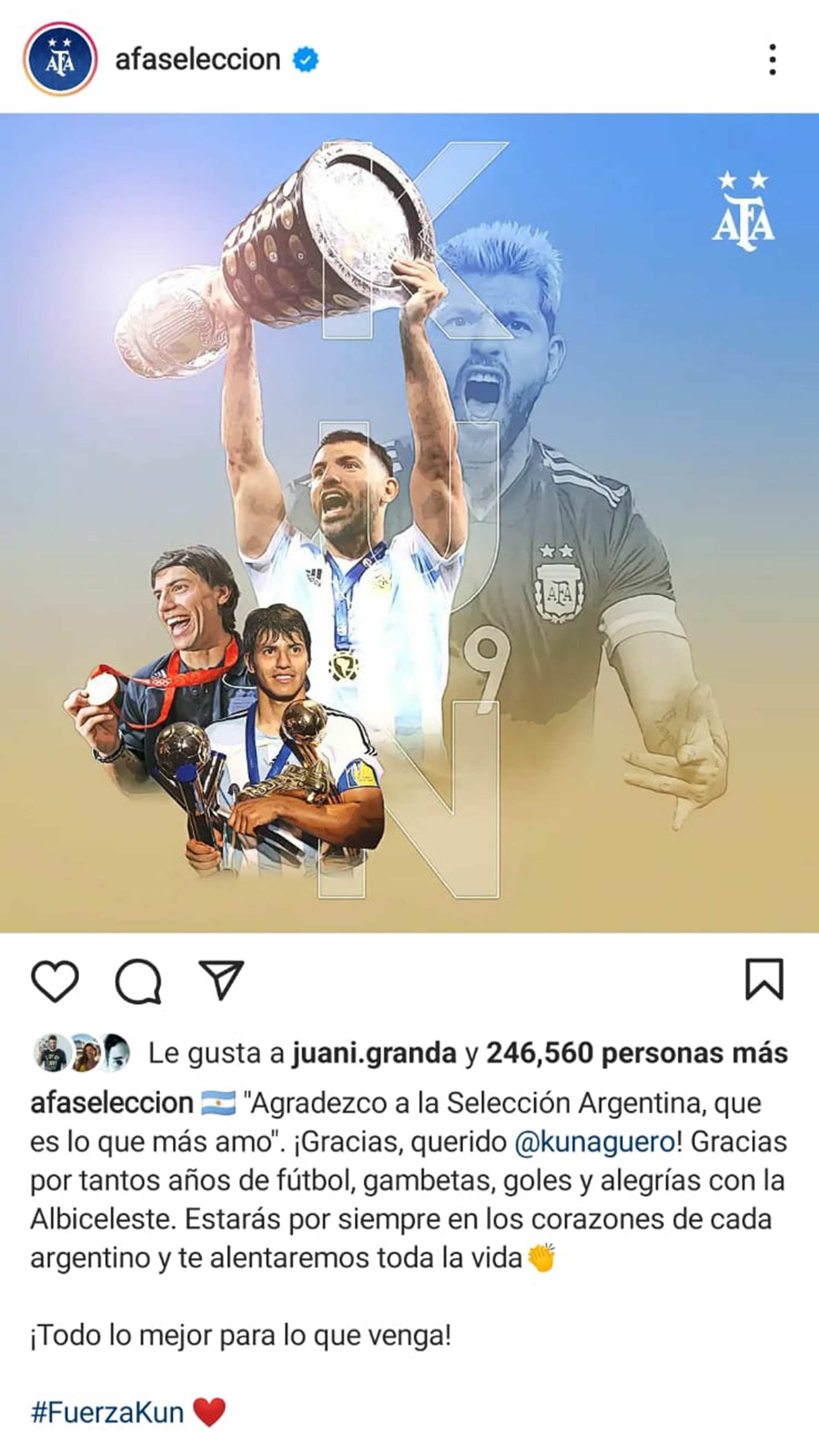Viewport: 819px width, 1456px height.
Task: View juani.granda's profile from likes
Action: click(374, 1054)
